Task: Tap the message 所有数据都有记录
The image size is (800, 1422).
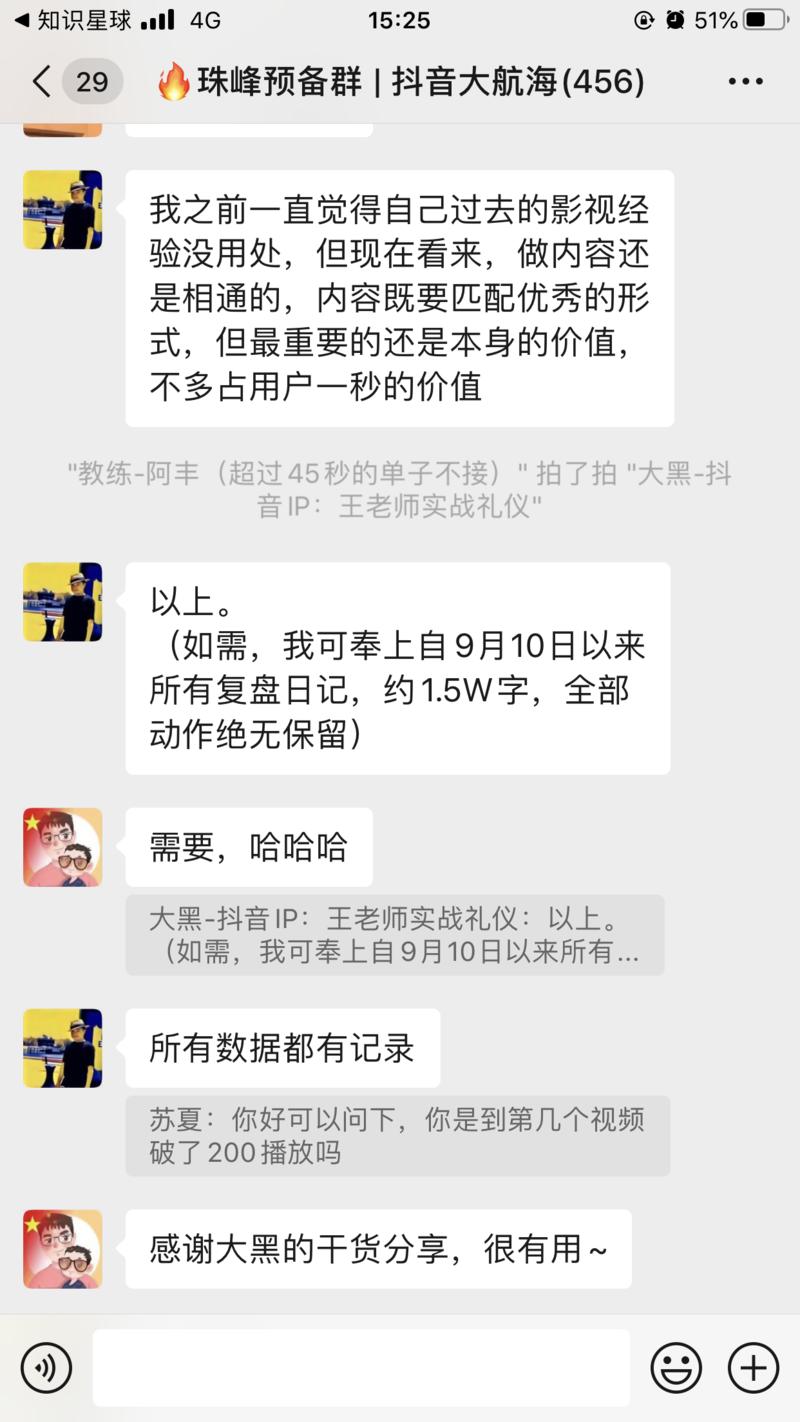Action: click(282, 1047)
